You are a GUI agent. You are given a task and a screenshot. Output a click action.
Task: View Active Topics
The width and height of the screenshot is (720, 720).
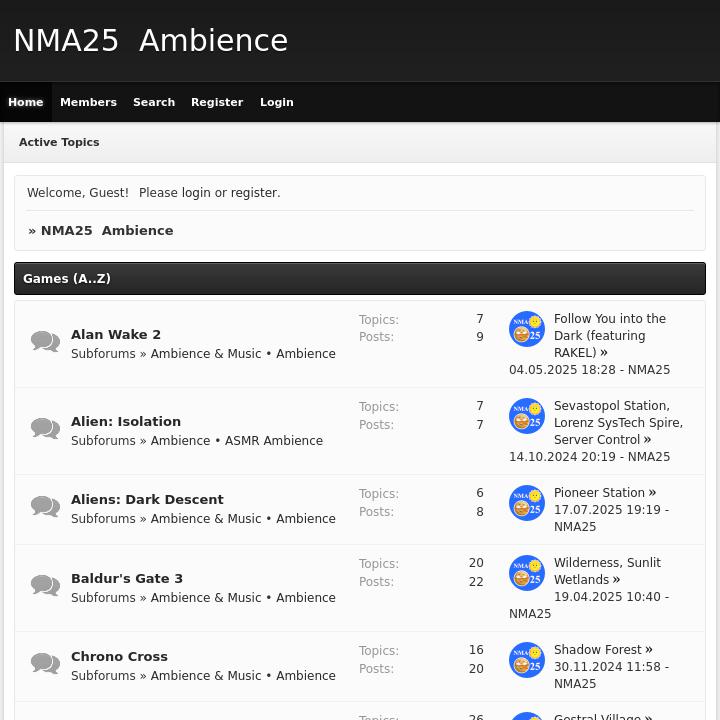click(x=59, y=142)
